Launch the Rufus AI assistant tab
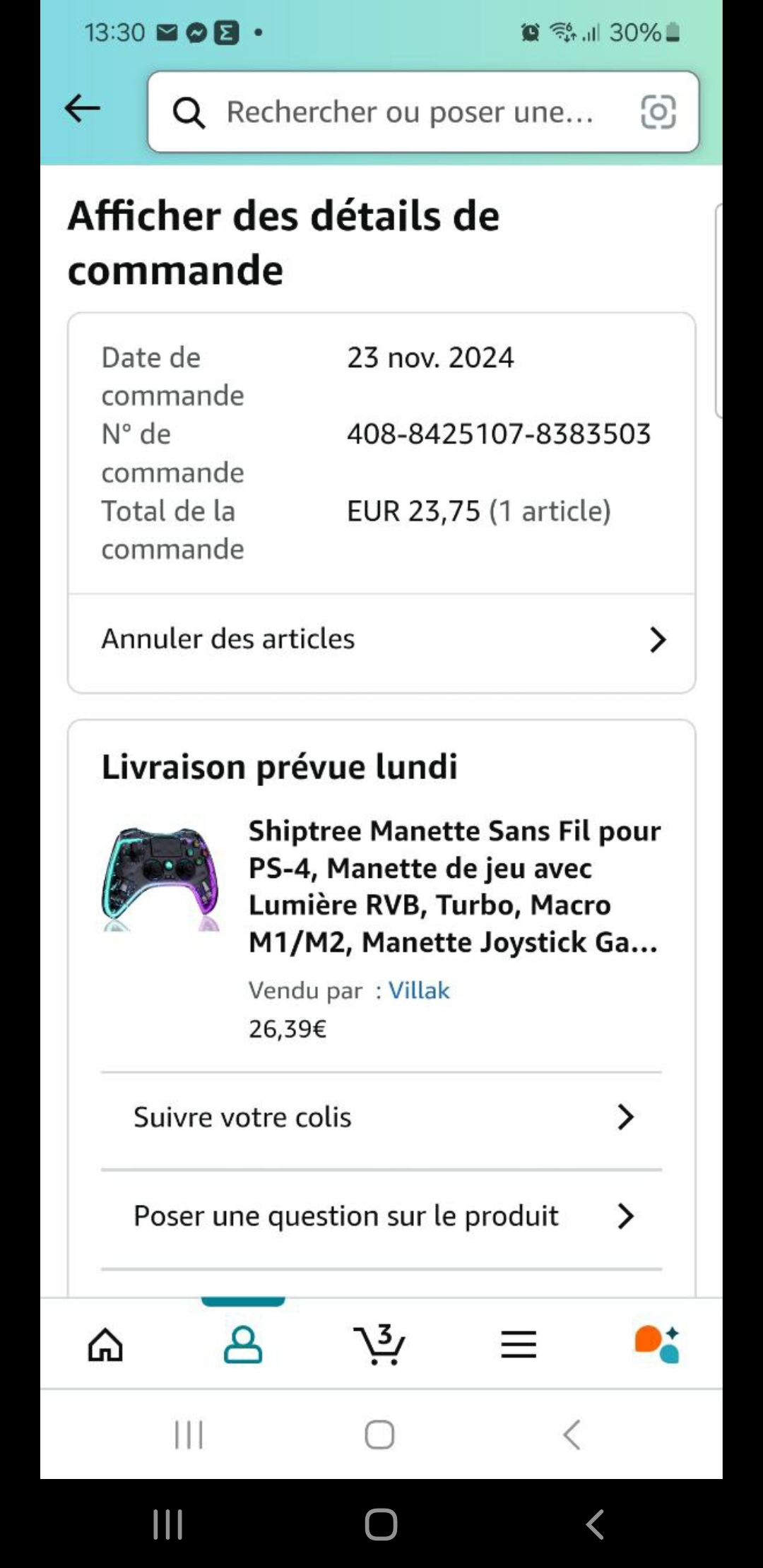Image resolution: width=763 pixels, height=1568 pixels. click(x=657, y=1344)
